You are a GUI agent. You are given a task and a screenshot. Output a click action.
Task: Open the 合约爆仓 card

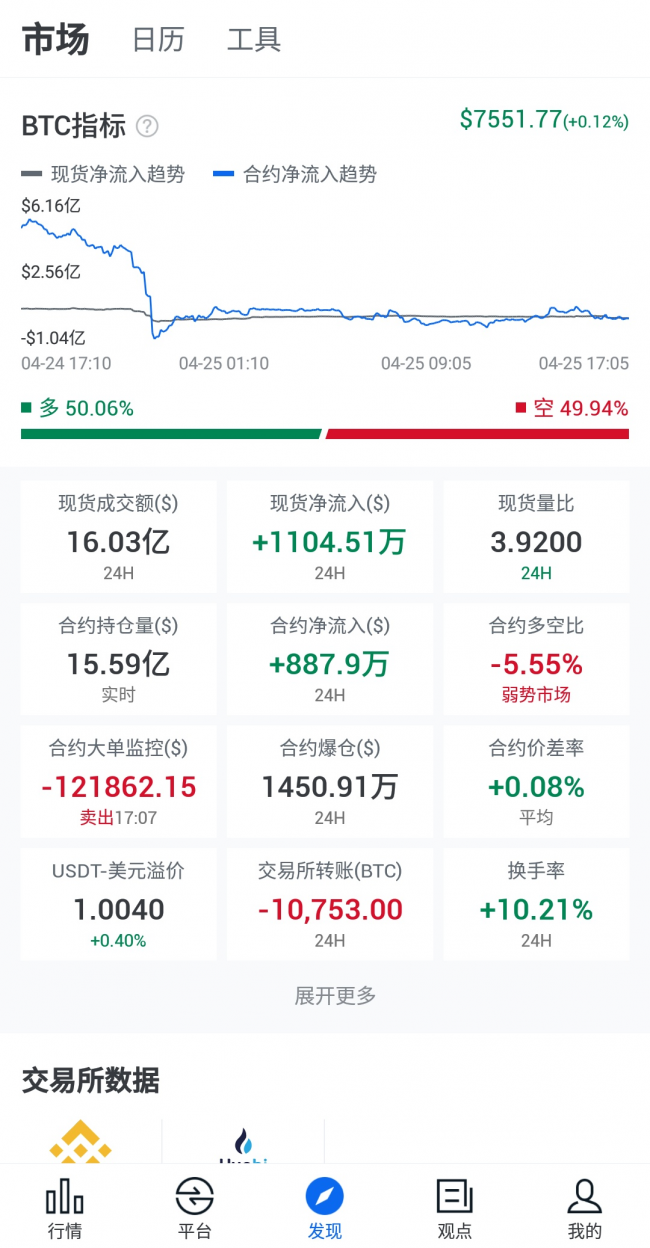tap(330, 782)
